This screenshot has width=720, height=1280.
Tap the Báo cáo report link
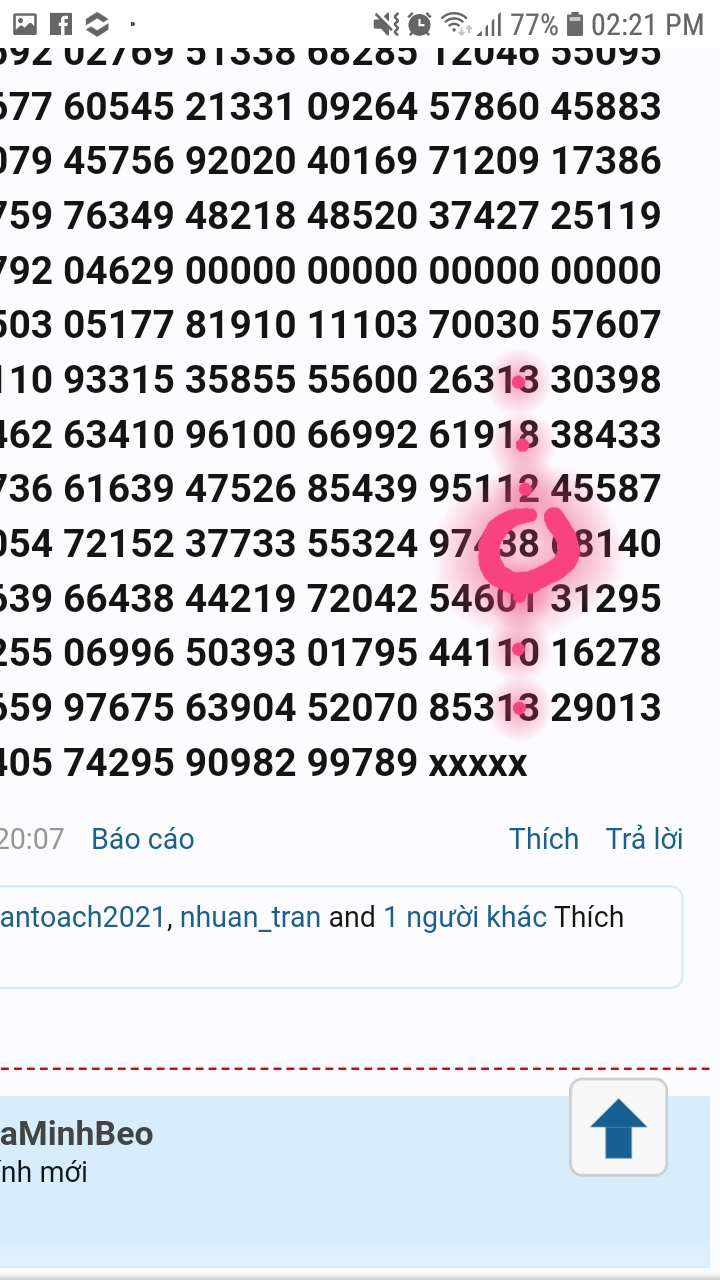tap(143, 839)
